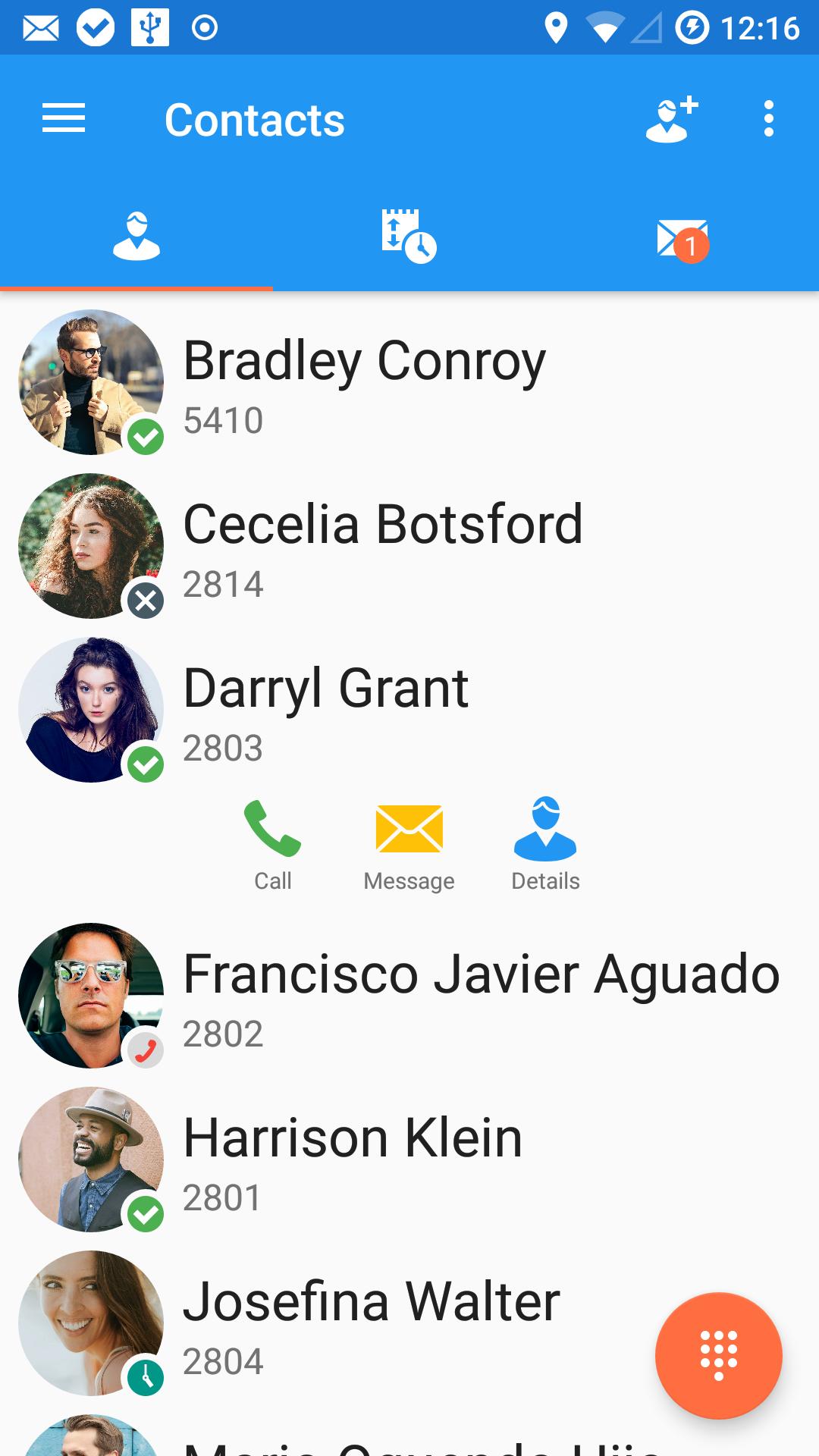The width and height of the screenshot is (819, 1456).
Task: Open the hamburger navigation drawer
Action: 64,119
